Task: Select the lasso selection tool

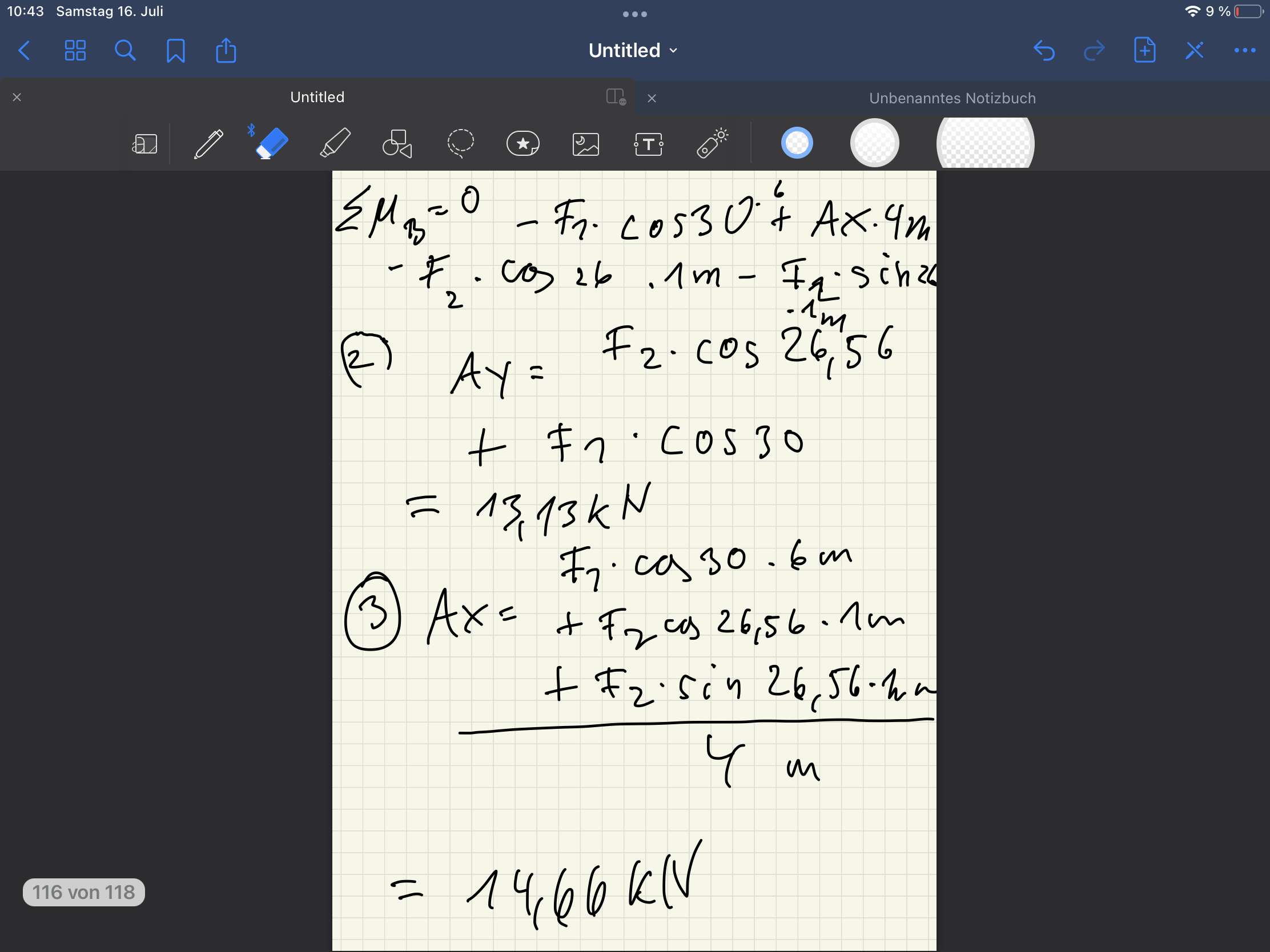Action: click(460, 143)
